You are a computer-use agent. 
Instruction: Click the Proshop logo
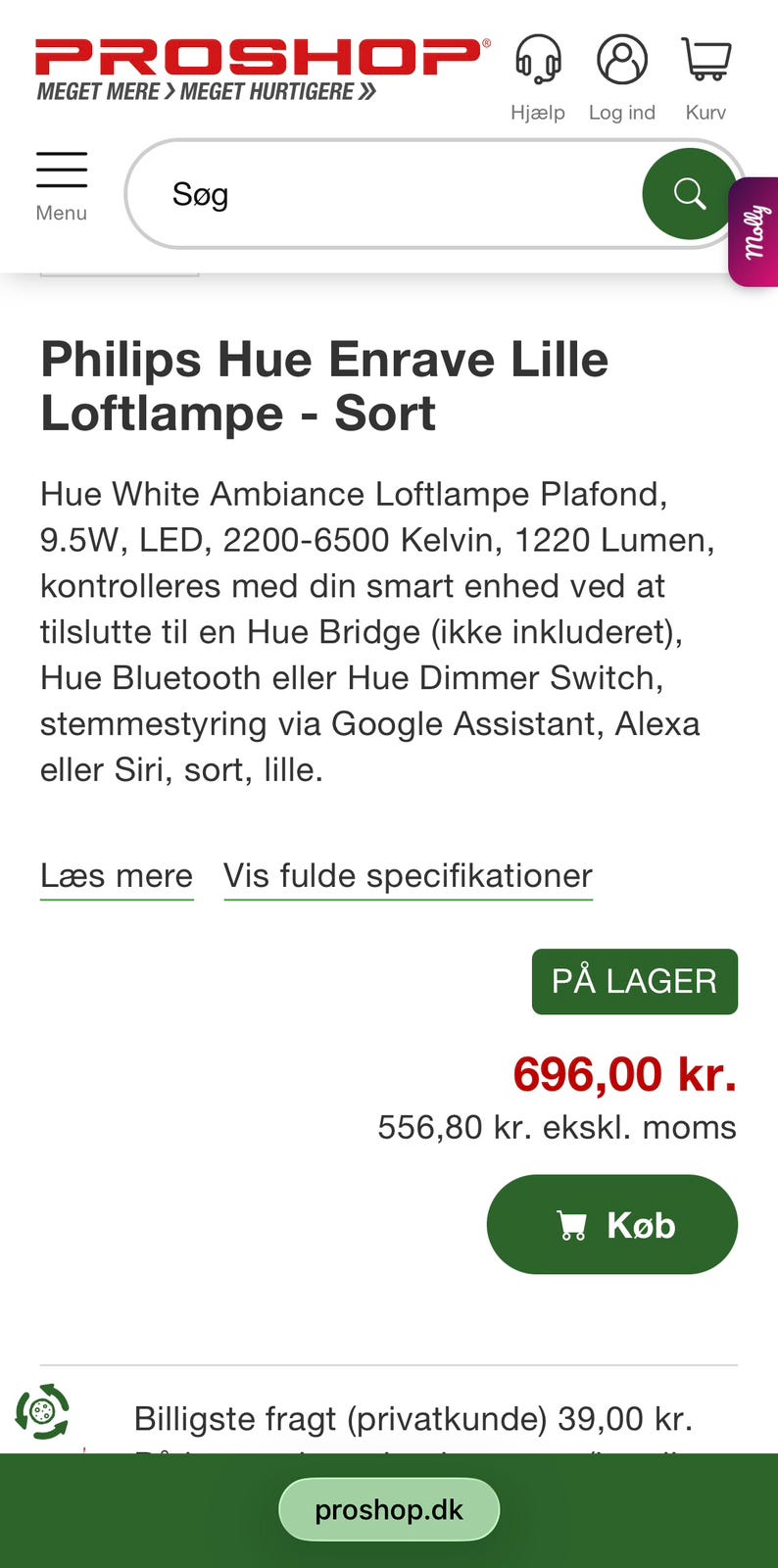(x=258, y=56)
